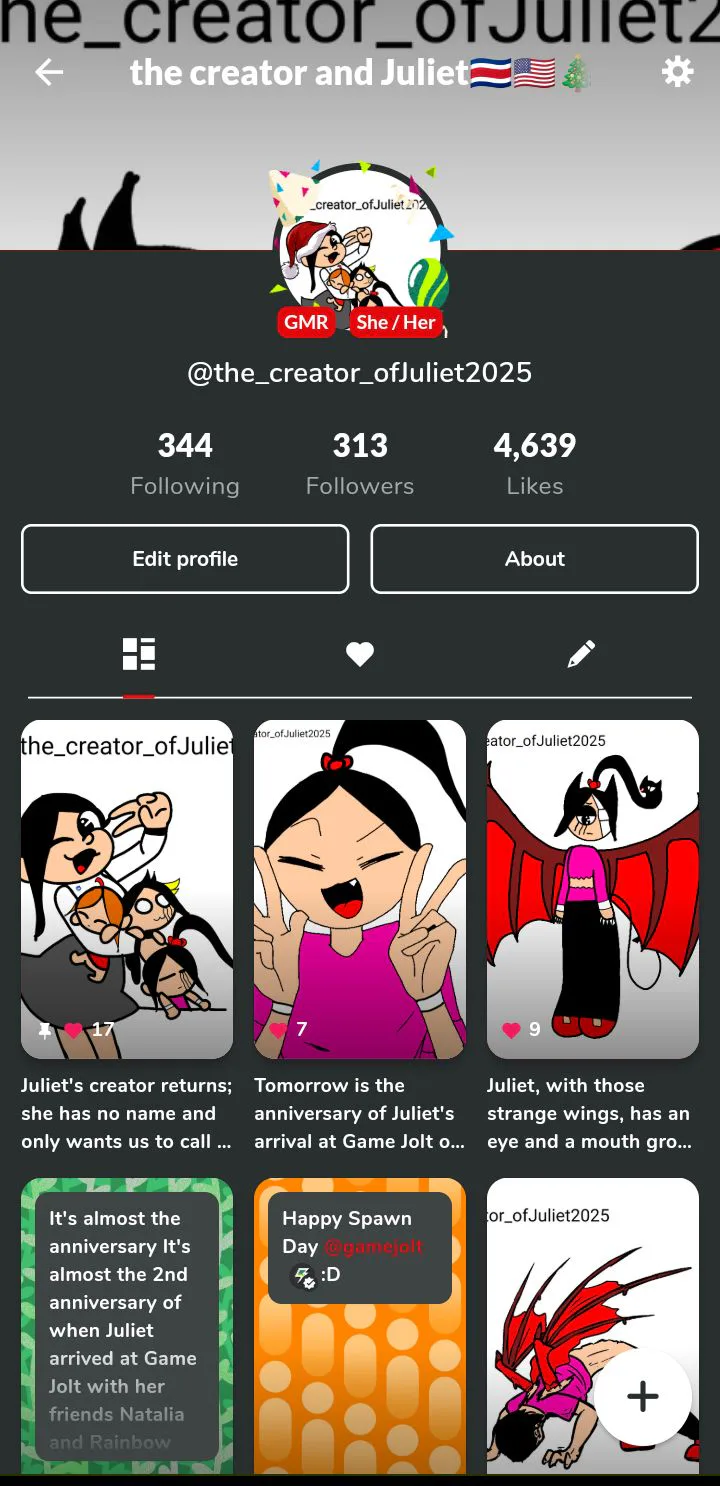Tap the Edit profile button

pyautogui.click(x=185, y=559)
